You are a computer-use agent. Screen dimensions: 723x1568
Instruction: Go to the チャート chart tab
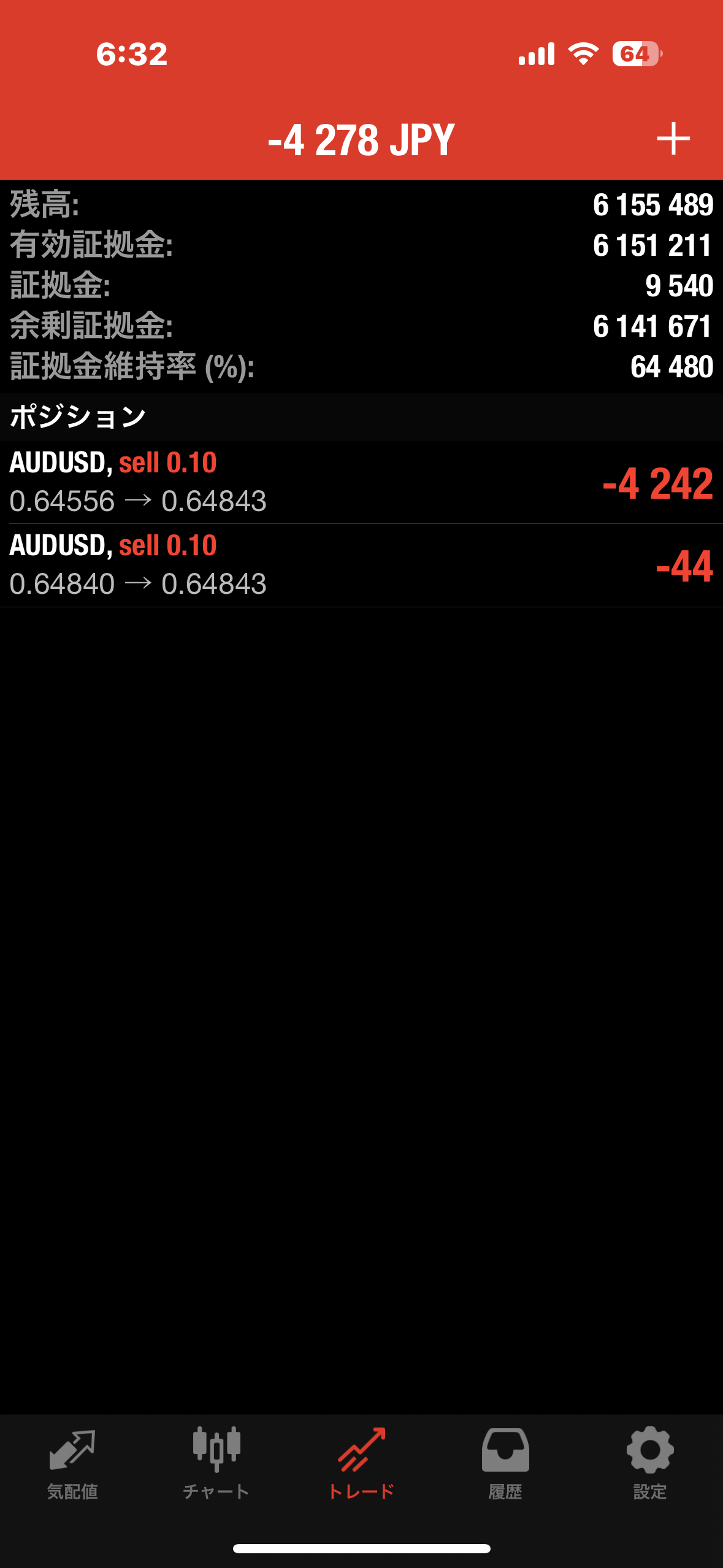pos(216,1462)
